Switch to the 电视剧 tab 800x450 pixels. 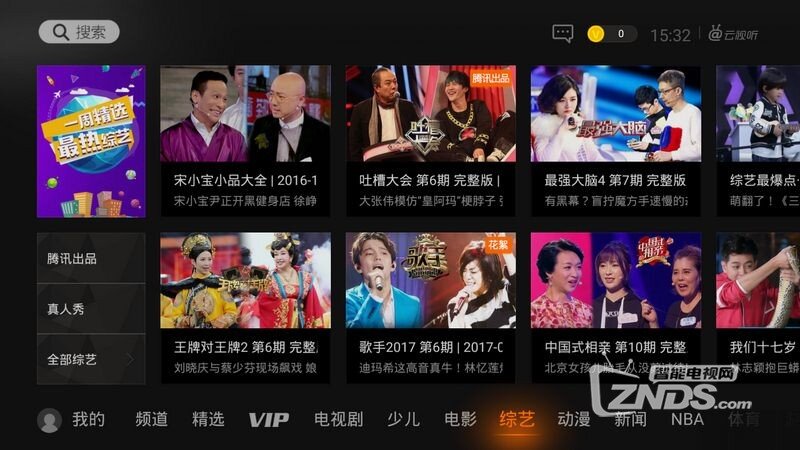pos(338,419)
